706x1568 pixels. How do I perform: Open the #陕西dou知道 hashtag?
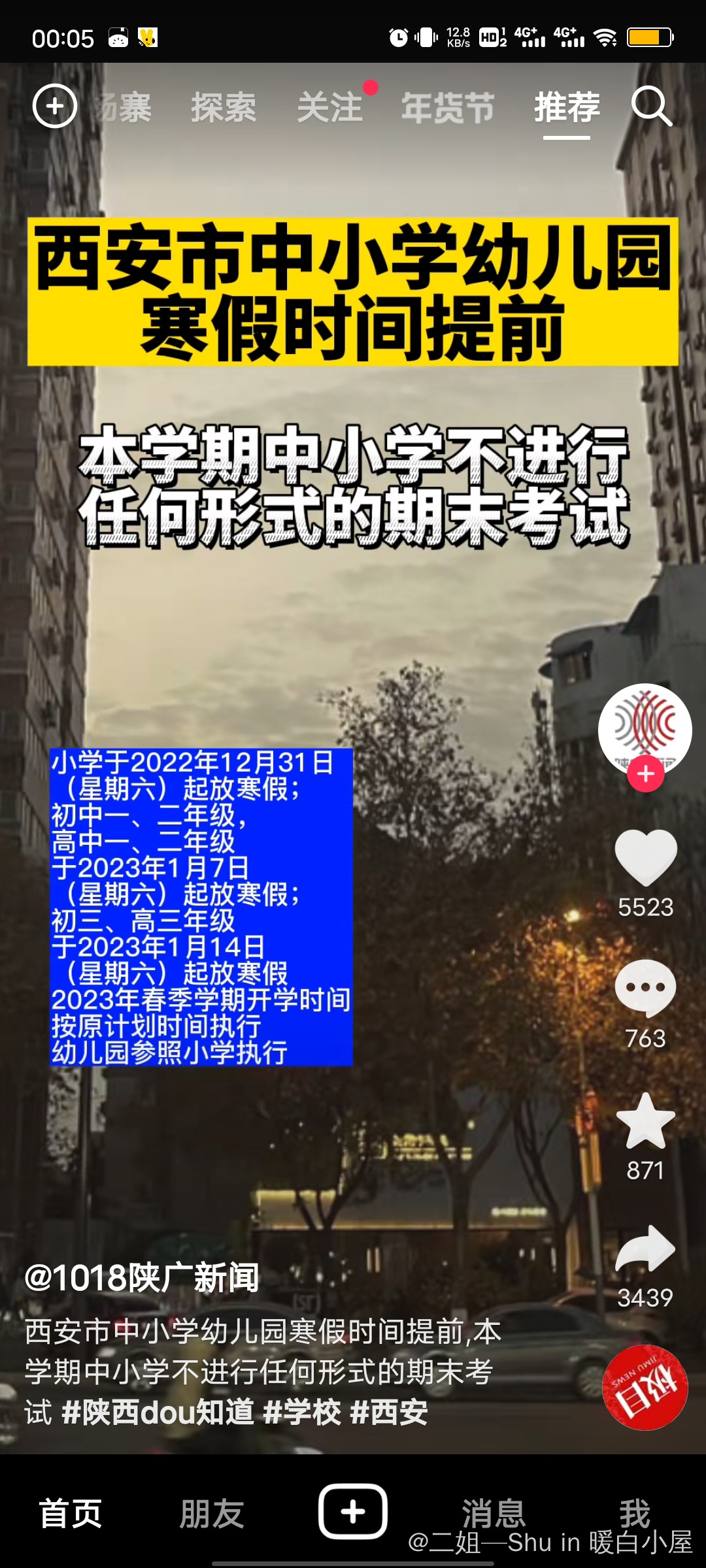click(x=158, y=1413)
